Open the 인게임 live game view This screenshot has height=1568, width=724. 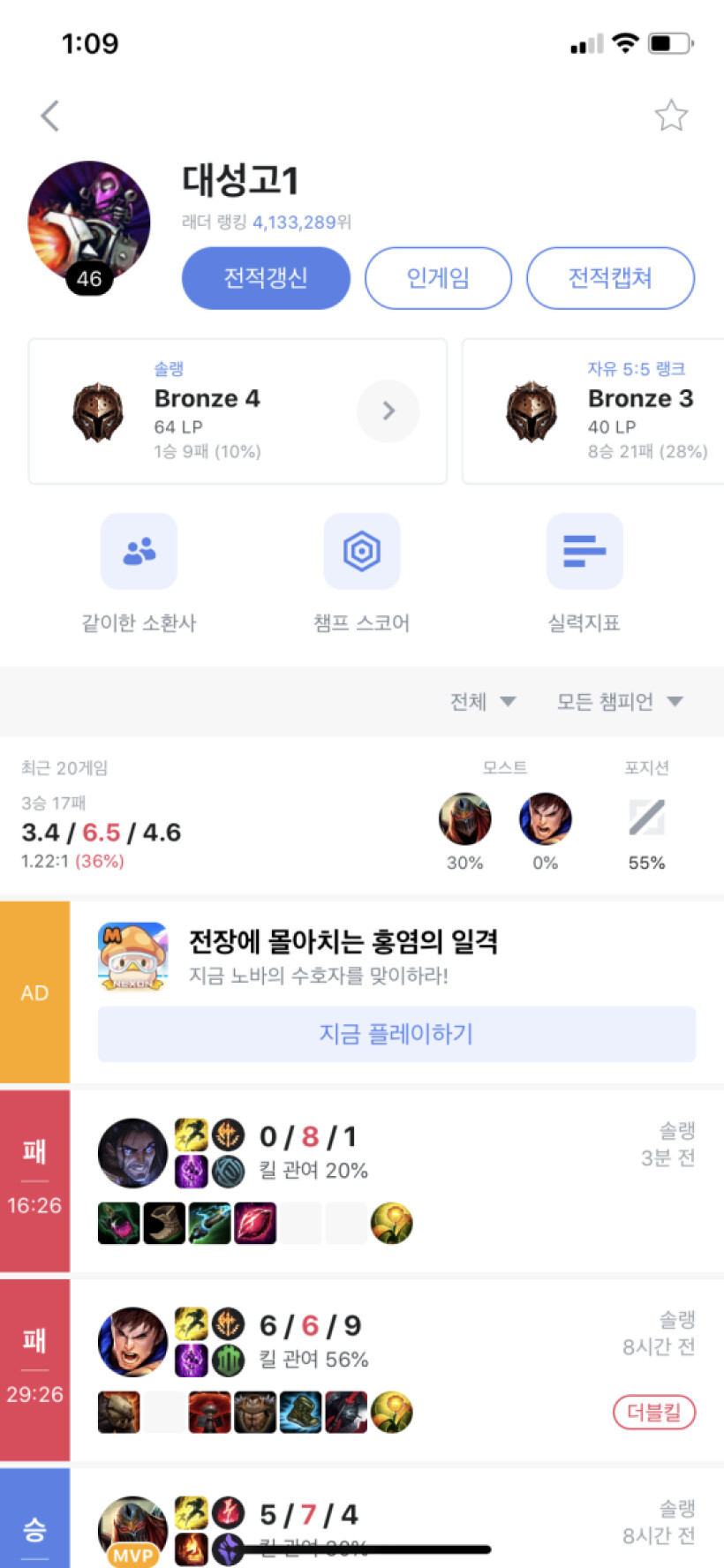pyautogui.click(x=438, y=278)
